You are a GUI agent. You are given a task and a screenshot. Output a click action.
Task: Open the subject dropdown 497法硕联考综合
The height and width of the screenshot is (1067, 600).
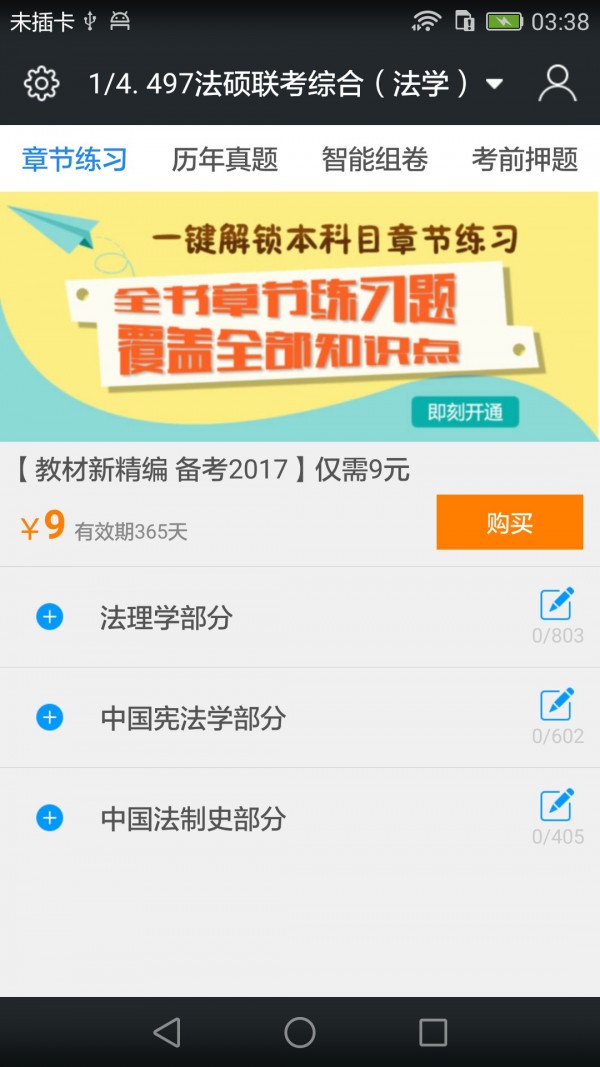[x=295, y=84]
